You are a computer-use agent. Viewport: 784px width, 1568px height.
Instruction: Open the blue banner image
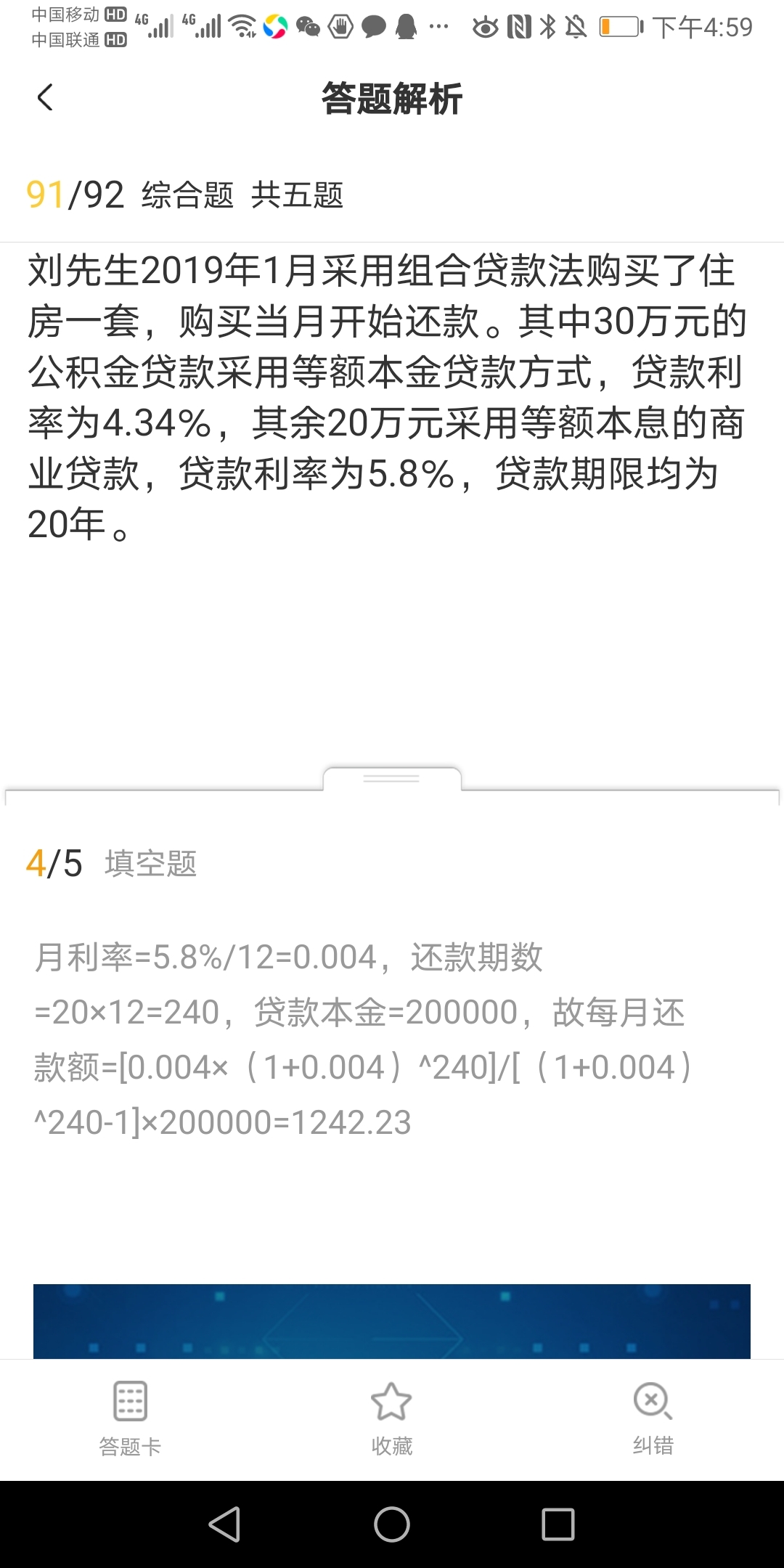click(392, 1321)
